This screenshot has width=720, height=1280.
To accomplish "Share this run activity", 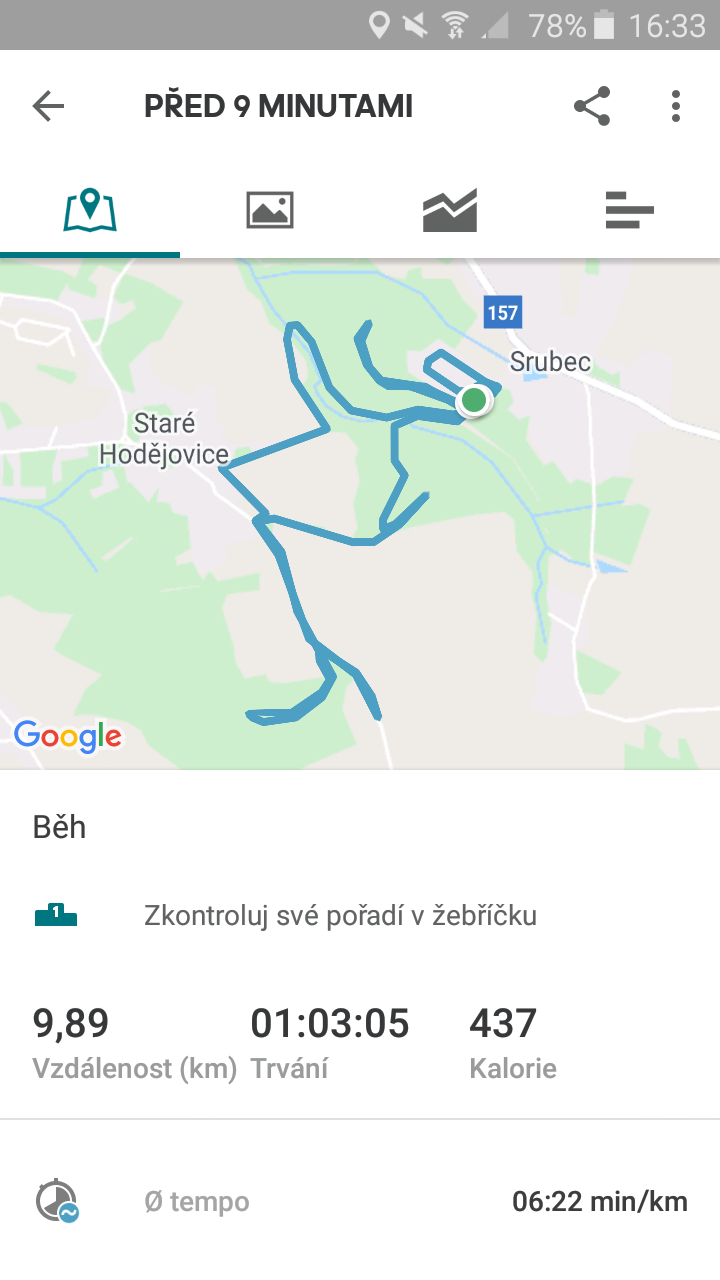I will 592,106.
